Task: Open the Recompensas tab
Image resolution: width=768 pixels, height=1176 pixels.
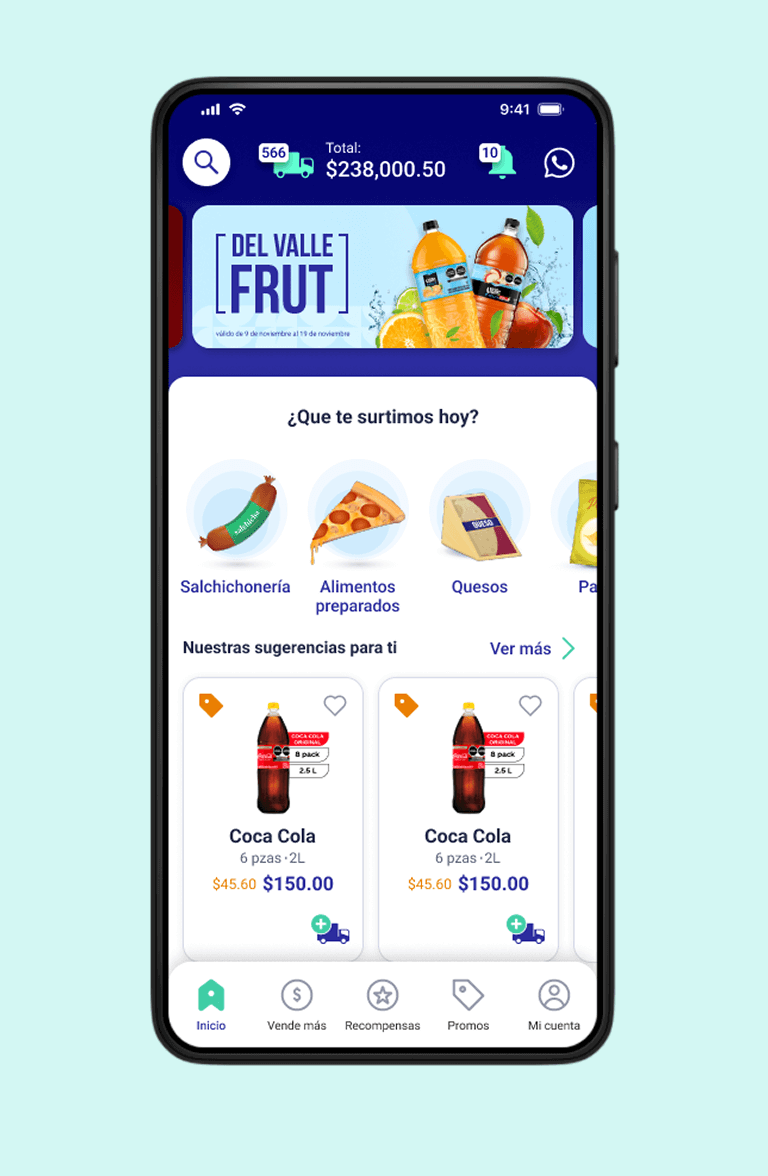Action: tap(382, 1003)
